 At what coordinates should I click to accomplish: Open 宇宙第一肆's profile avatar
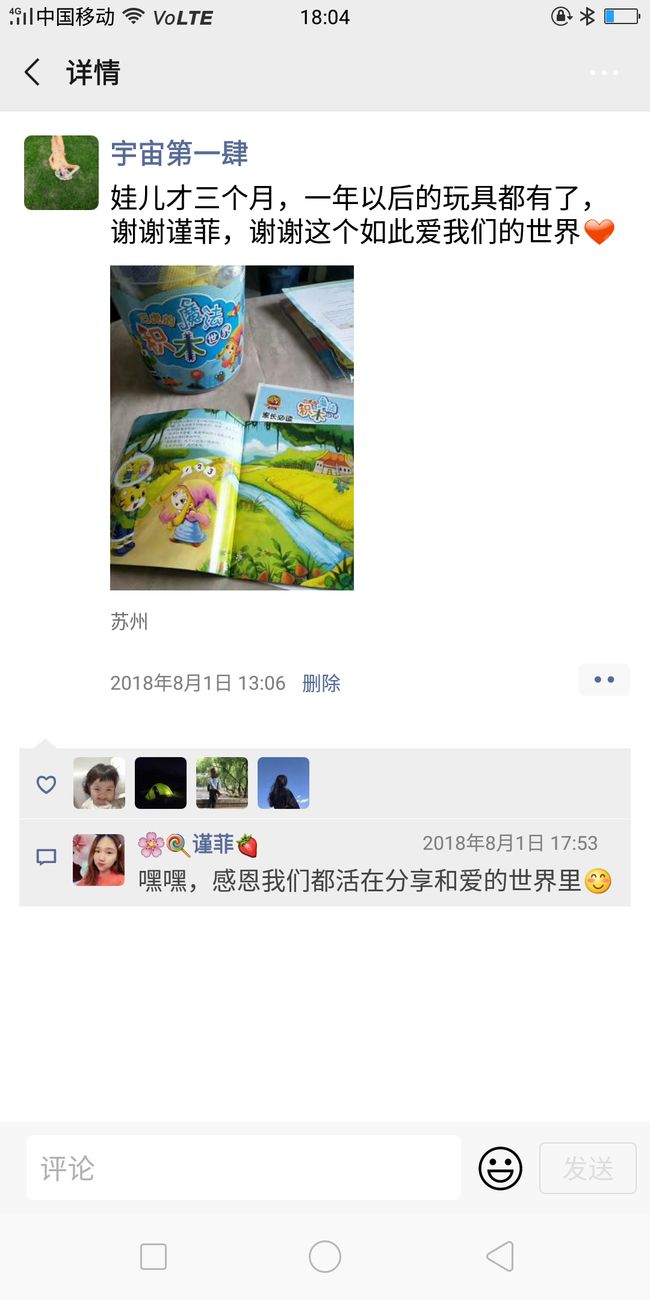pyautogui.click(x=61, y=172)
